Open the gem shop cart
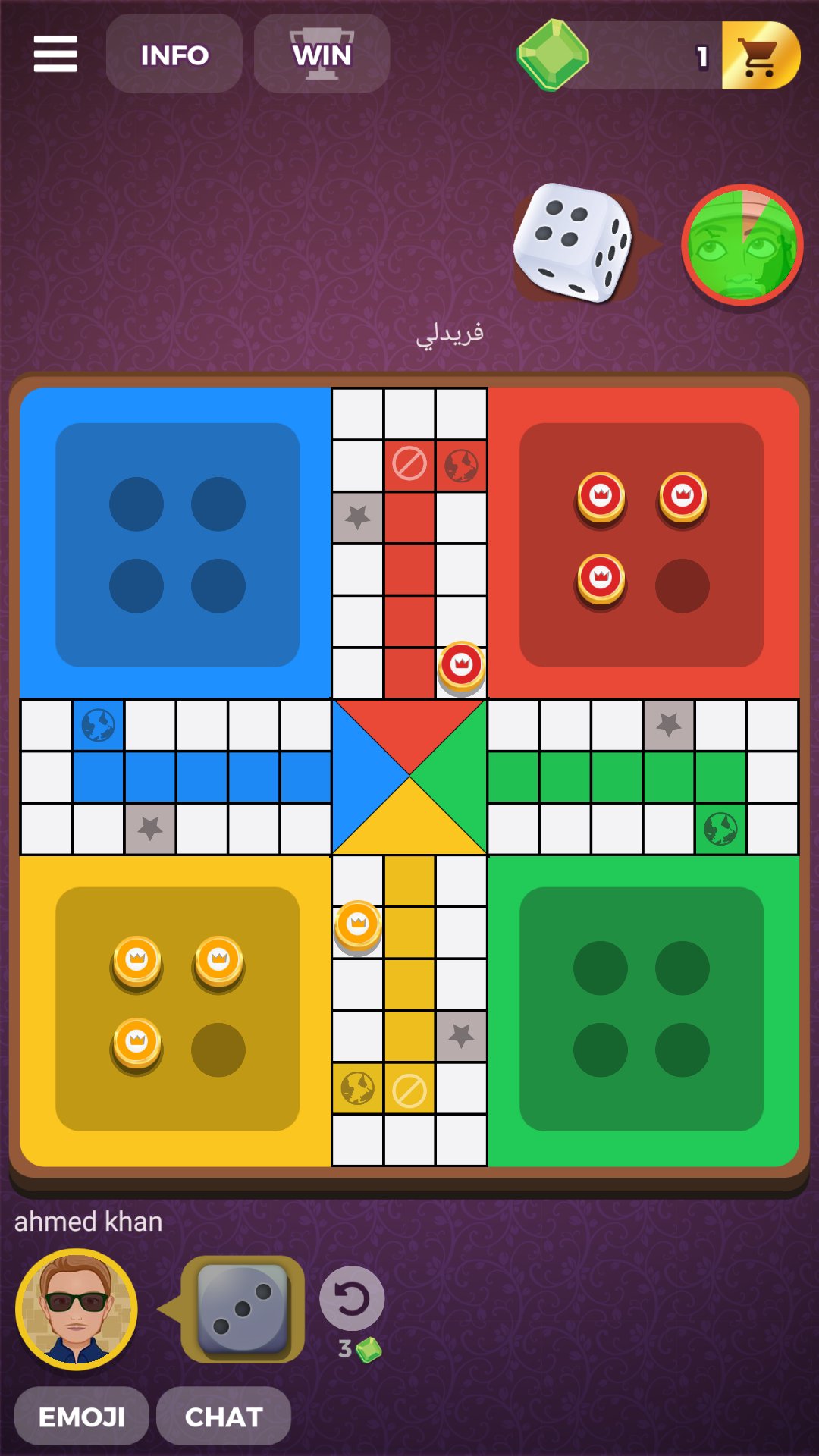Viewport: 819px width, 1456px height. pyautogui.click(x=759, y=56)
